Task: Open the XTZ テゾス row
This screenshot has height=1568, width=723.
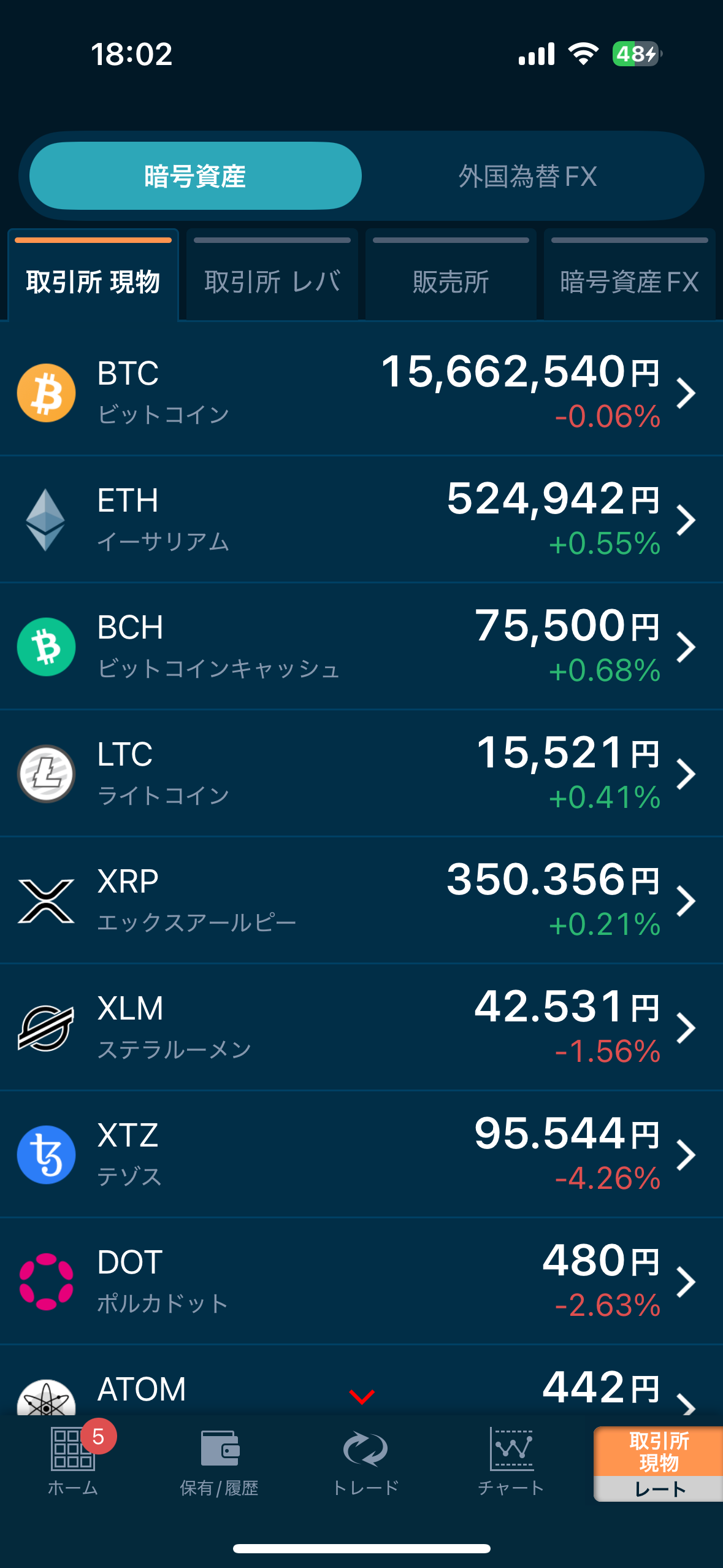Action: 361,1155
